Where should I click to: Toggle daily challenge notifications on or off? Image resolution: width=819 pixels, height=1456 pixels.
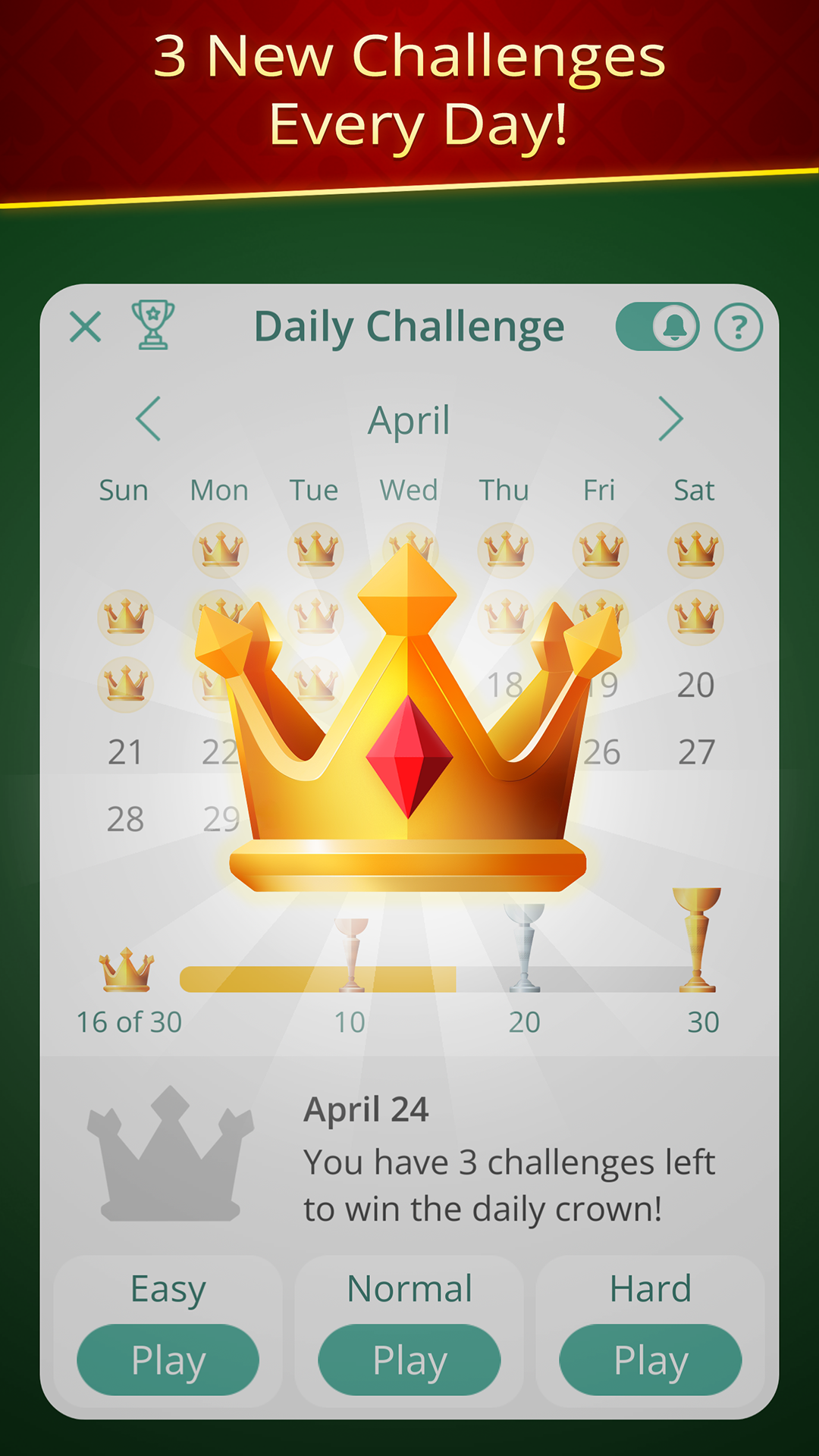[656, 326]
